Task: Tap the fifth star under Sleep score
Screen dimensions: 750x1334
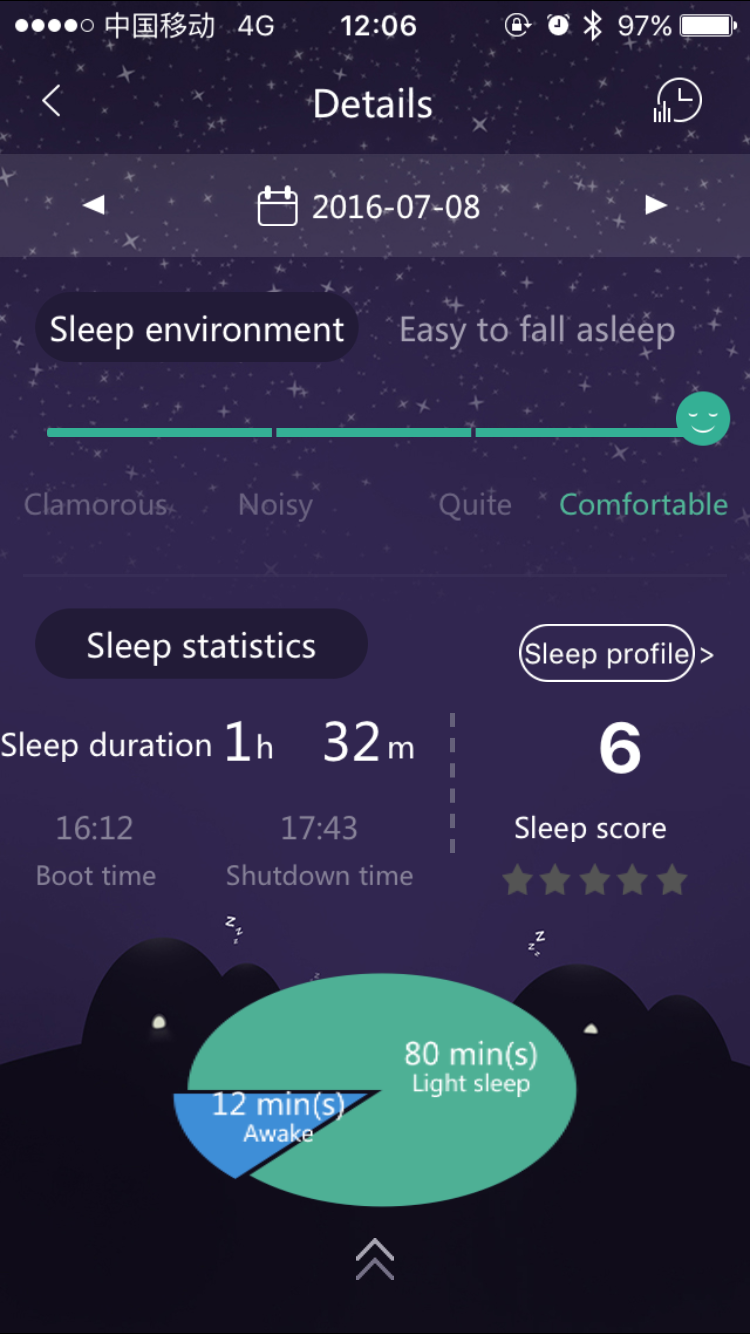Action: pyautogui.click(x=673, y=880)
